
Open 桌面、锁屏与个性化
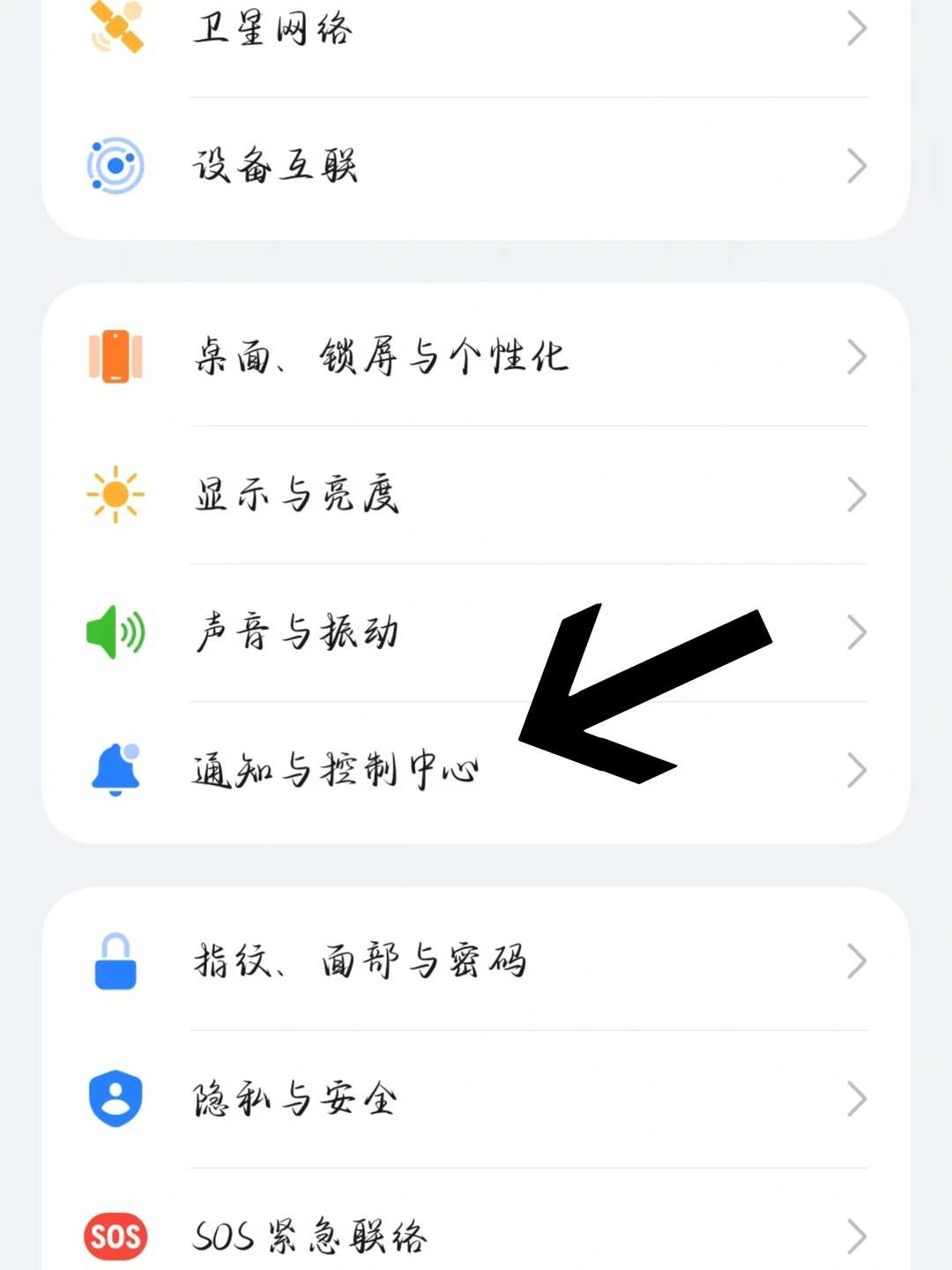(x=476, y=356)
